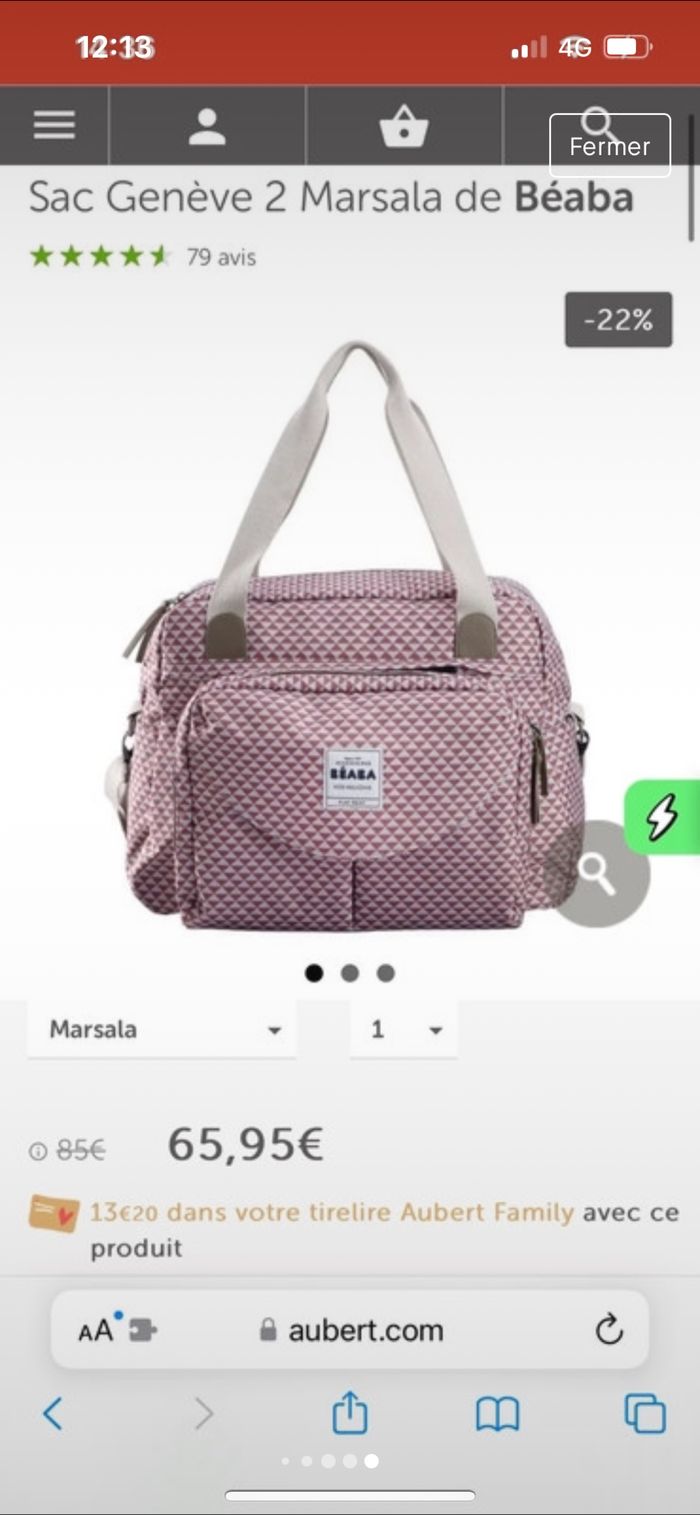Show all open Safari tabs
Image resolution: width=700 pixels, height=1515 pixels.
point(645,1413)
